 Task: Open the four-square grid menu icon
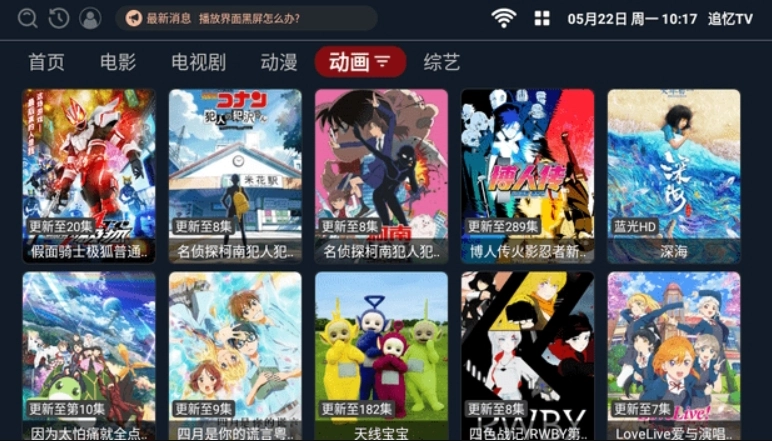coord(542,18)
